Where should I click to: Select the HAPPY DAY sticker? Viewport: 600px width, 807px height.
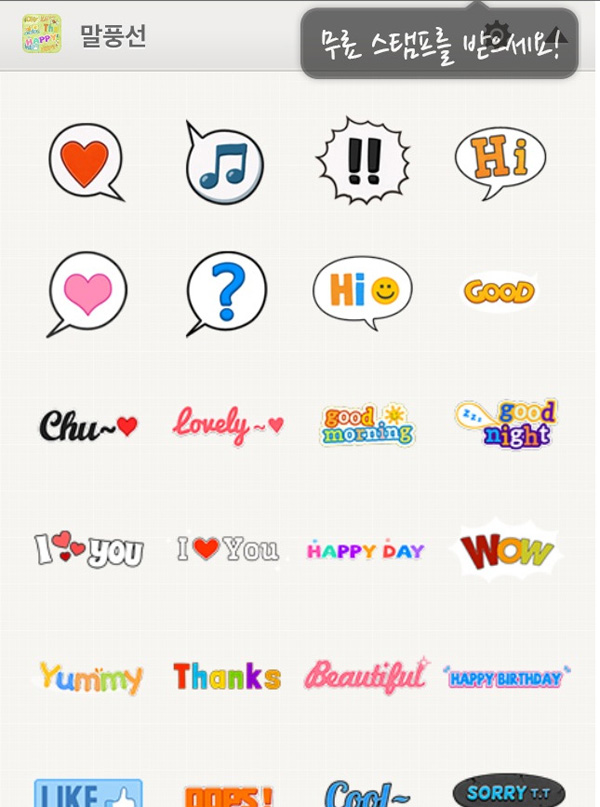point(365,550)
